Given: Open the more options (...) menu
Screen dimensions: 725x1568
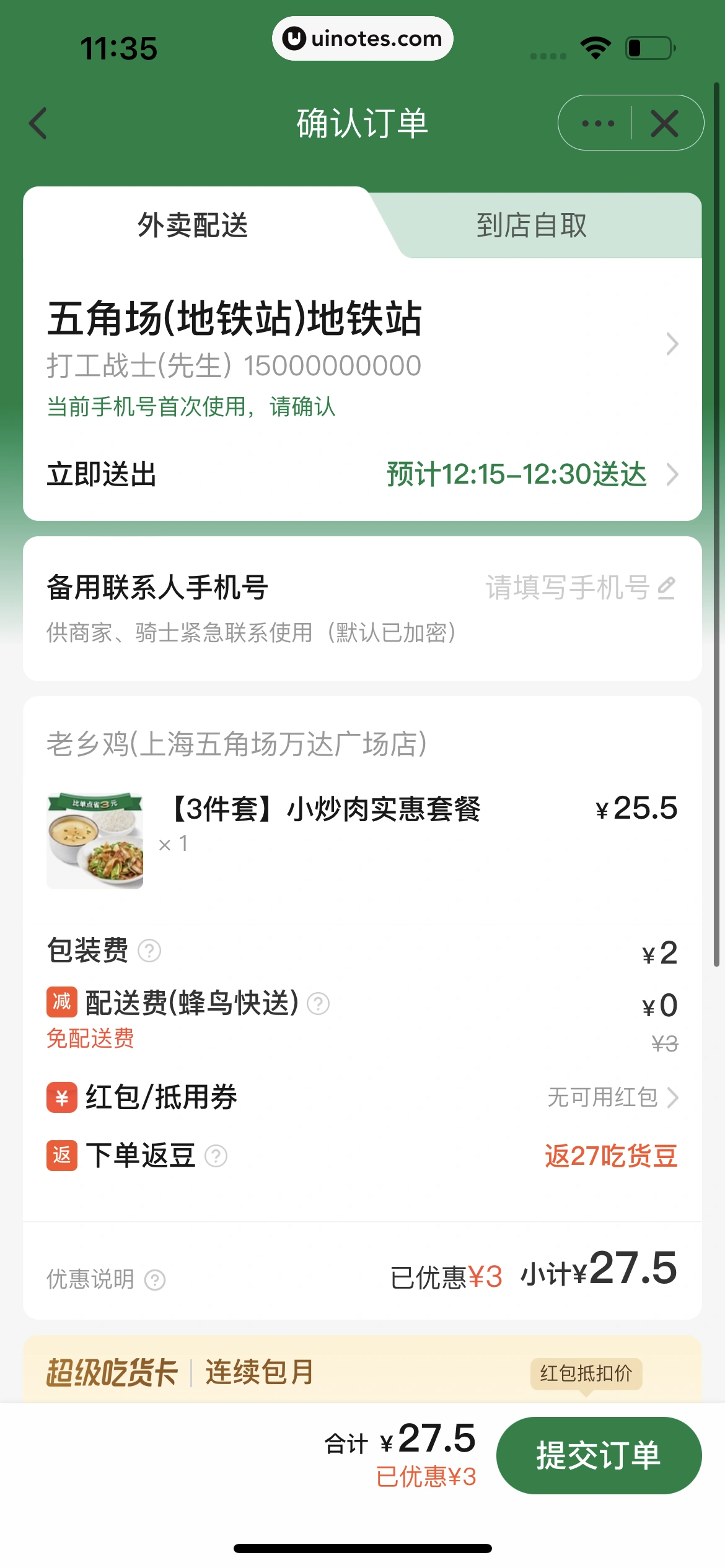Looking at the screenshot, I should 597,123.
